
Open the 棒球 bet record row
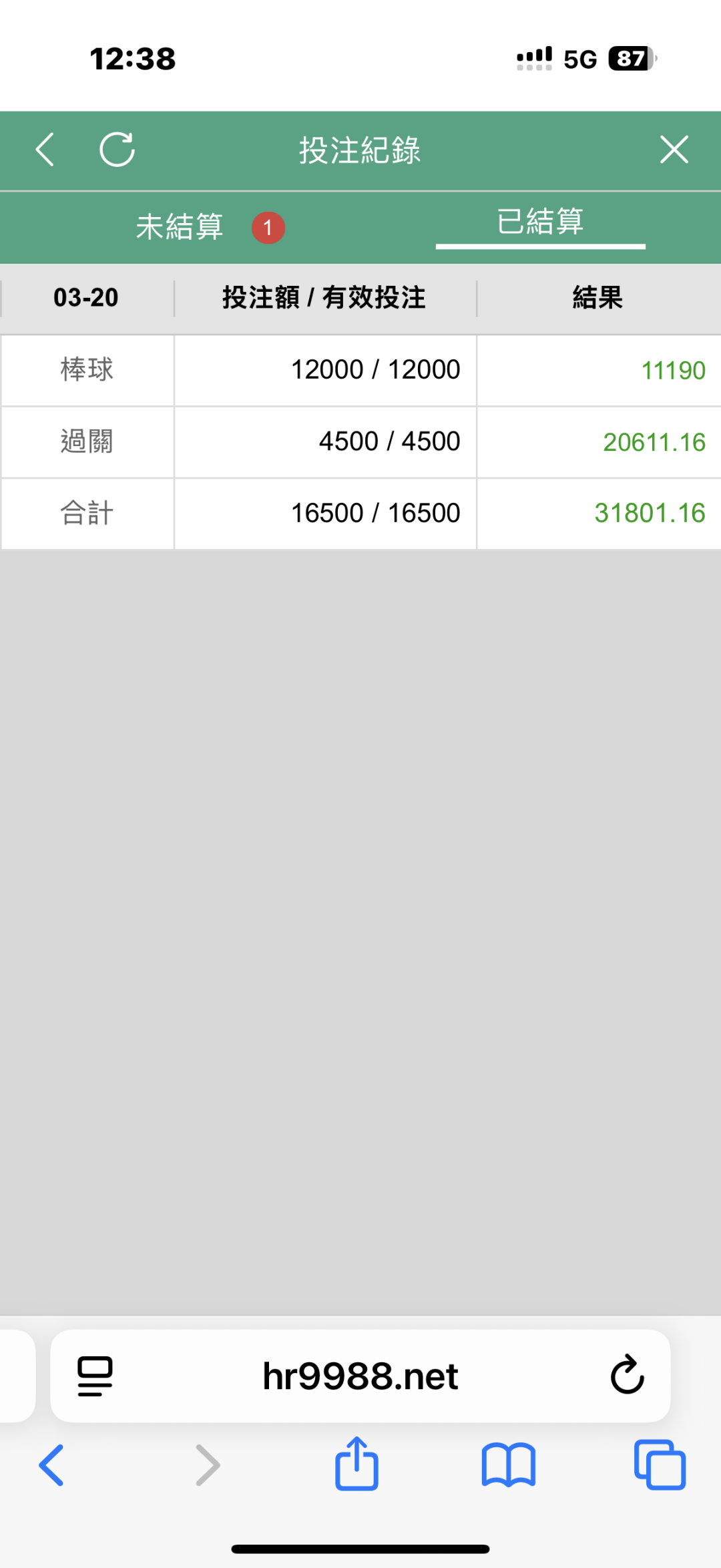click(360, 370)
